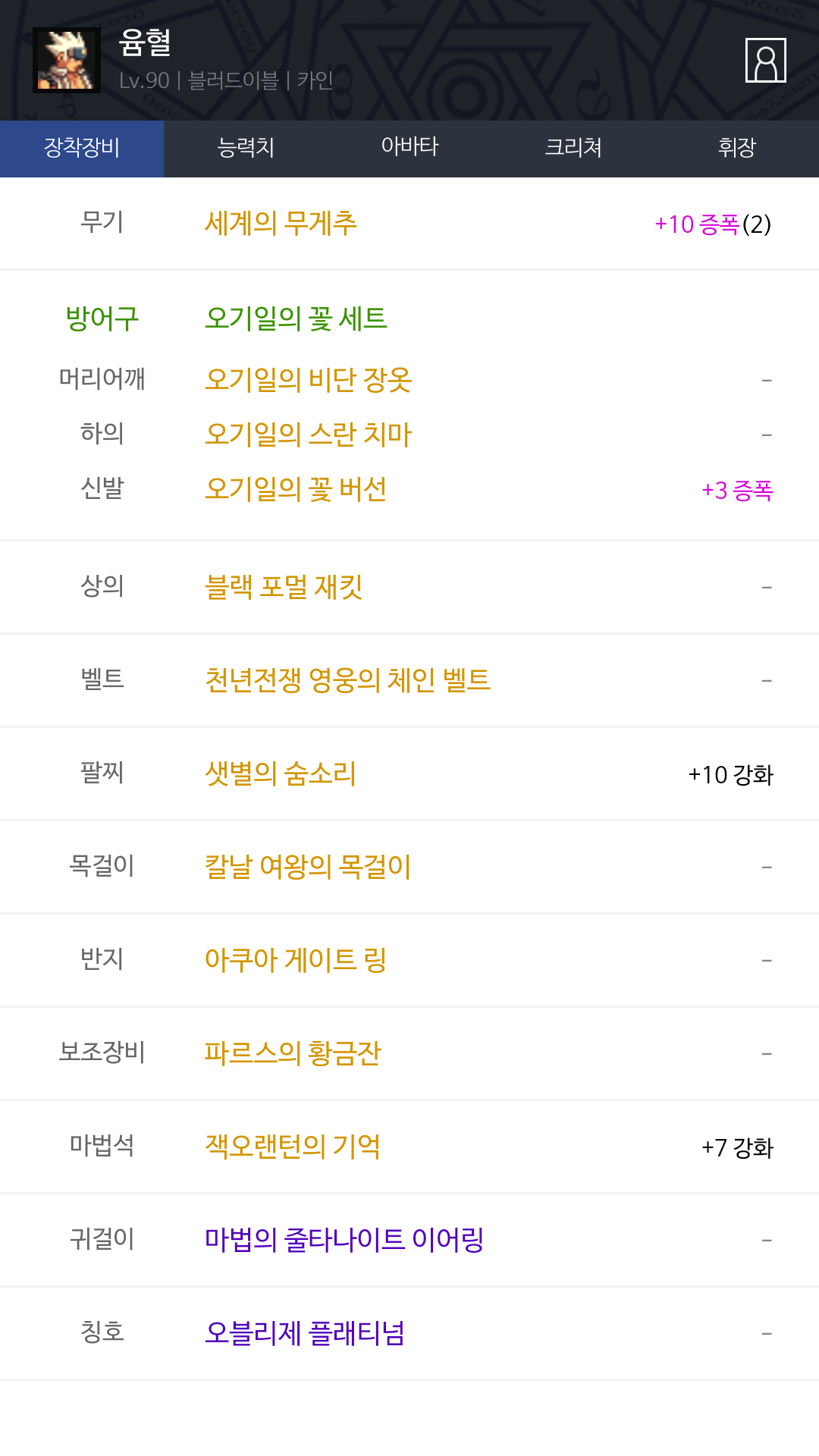View necklace 칼날 여왕의 목걸이
The image size is (819, 1456).
coord(308,867)
